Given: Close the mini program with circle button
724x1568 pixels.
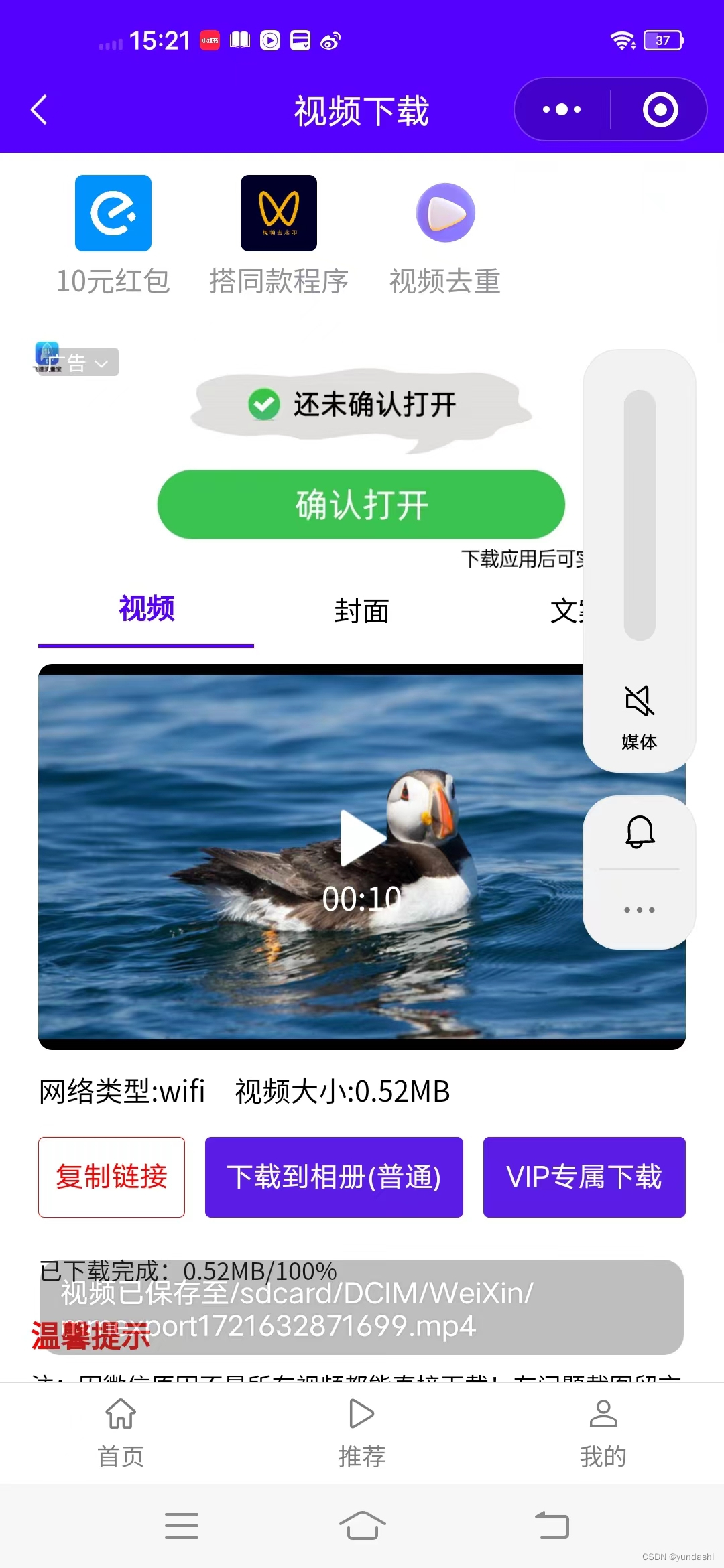Looking at the screenshot, I should tap(660, 110).
